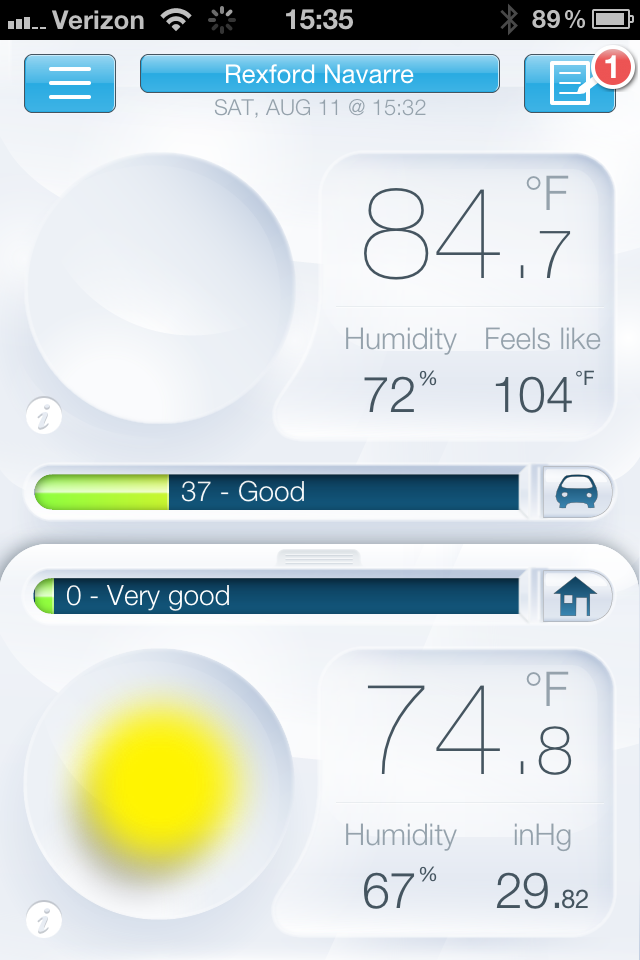Image resolution: width=640 pixels, height=960 pixels.
Task: Tap the Rexford Navarre station selector
Action: pos(319,74)
